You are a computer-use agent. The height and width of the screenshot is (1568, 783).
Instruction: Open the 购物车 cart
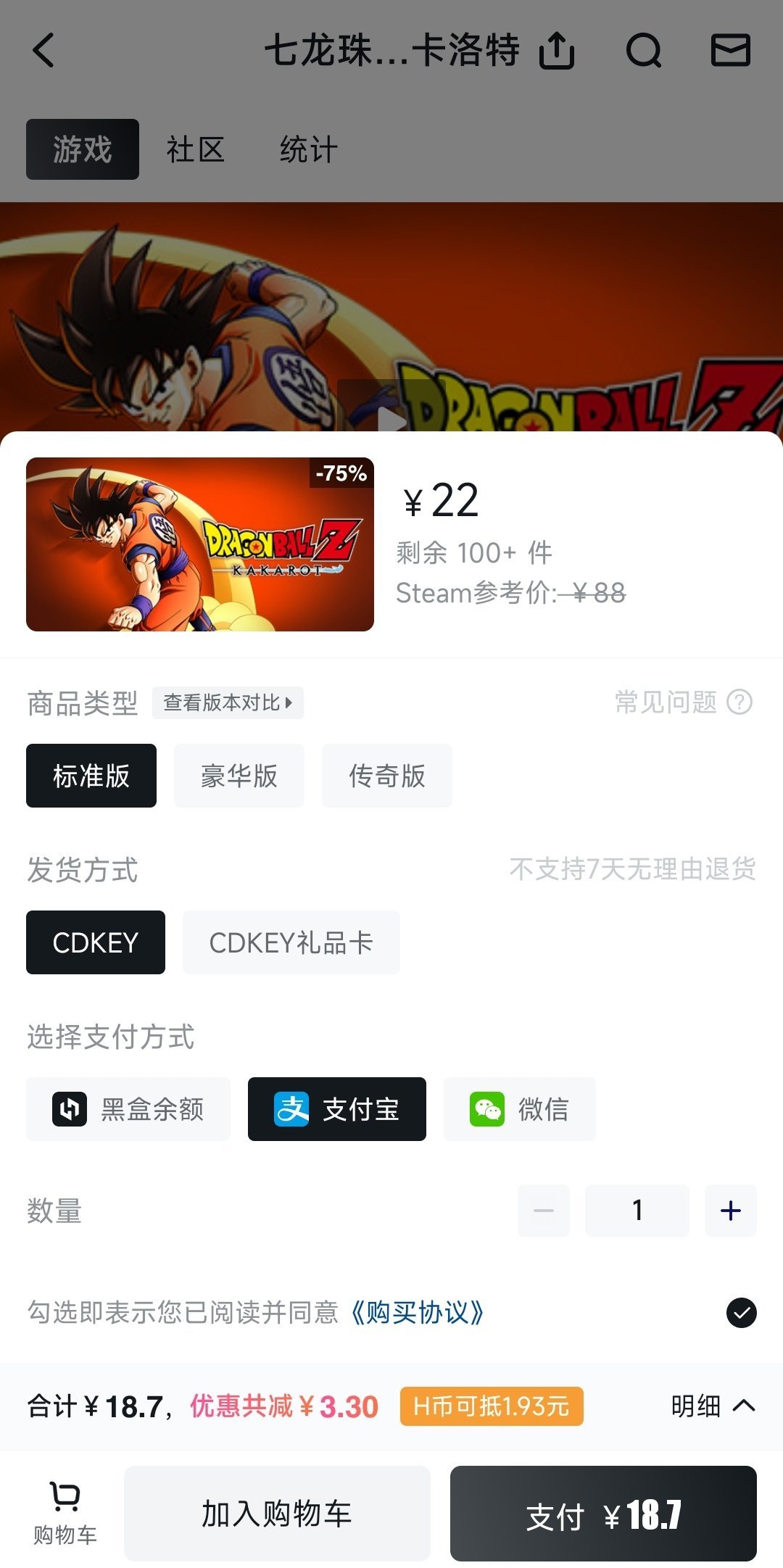point(65,1514)
